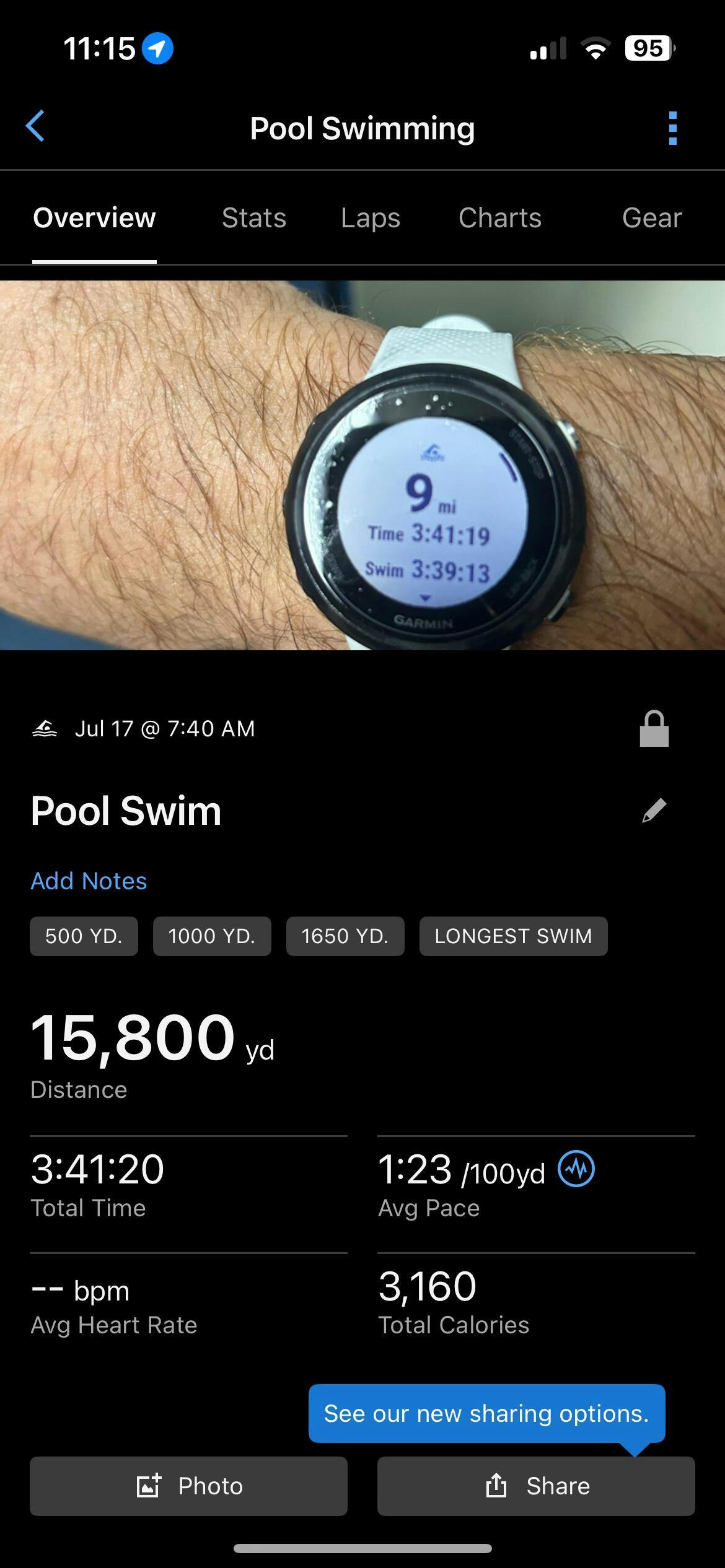Screen dimensions: 725x1568
Task: Tap the privacy lock icon
Action: tap(654, 729)
